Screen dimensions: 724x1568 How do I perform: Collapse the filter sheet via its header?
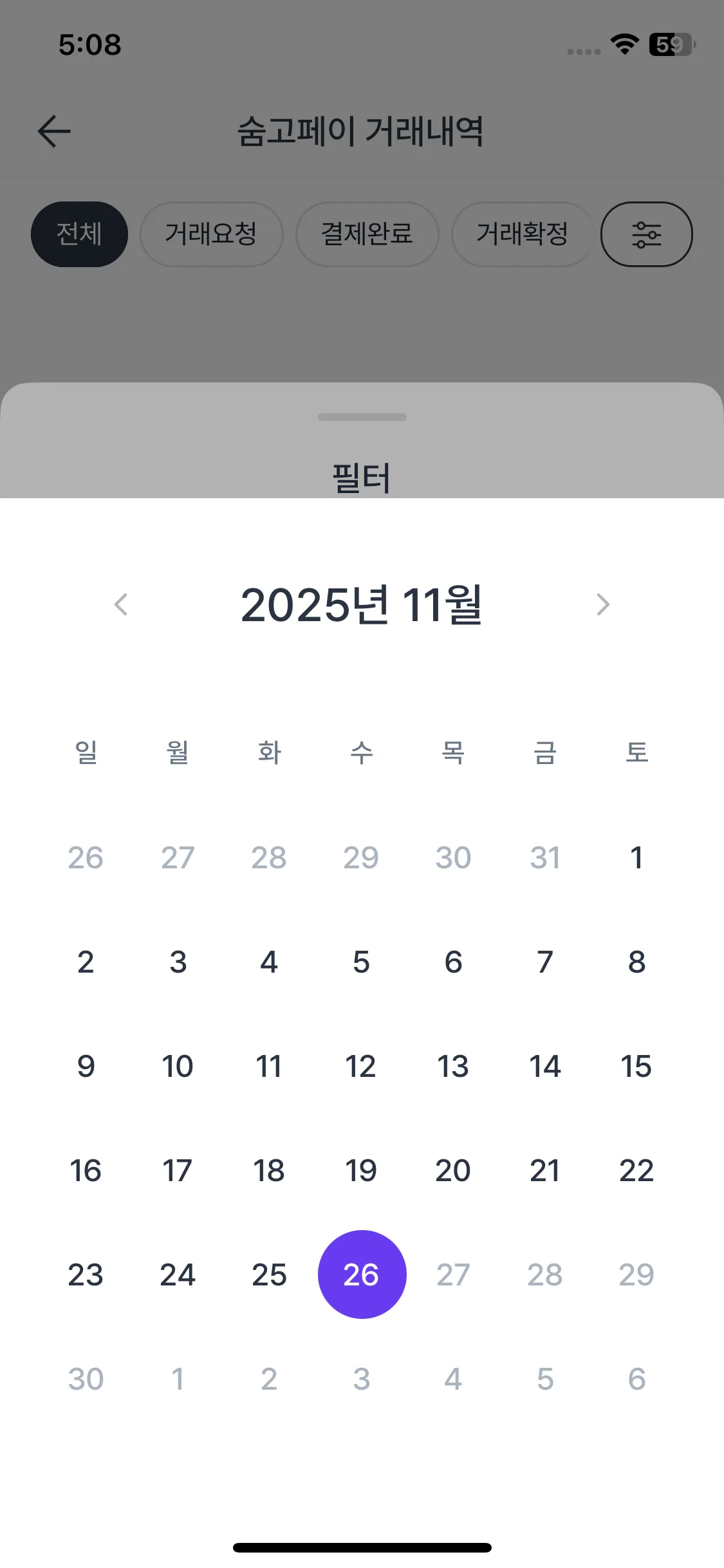[362, 476]
